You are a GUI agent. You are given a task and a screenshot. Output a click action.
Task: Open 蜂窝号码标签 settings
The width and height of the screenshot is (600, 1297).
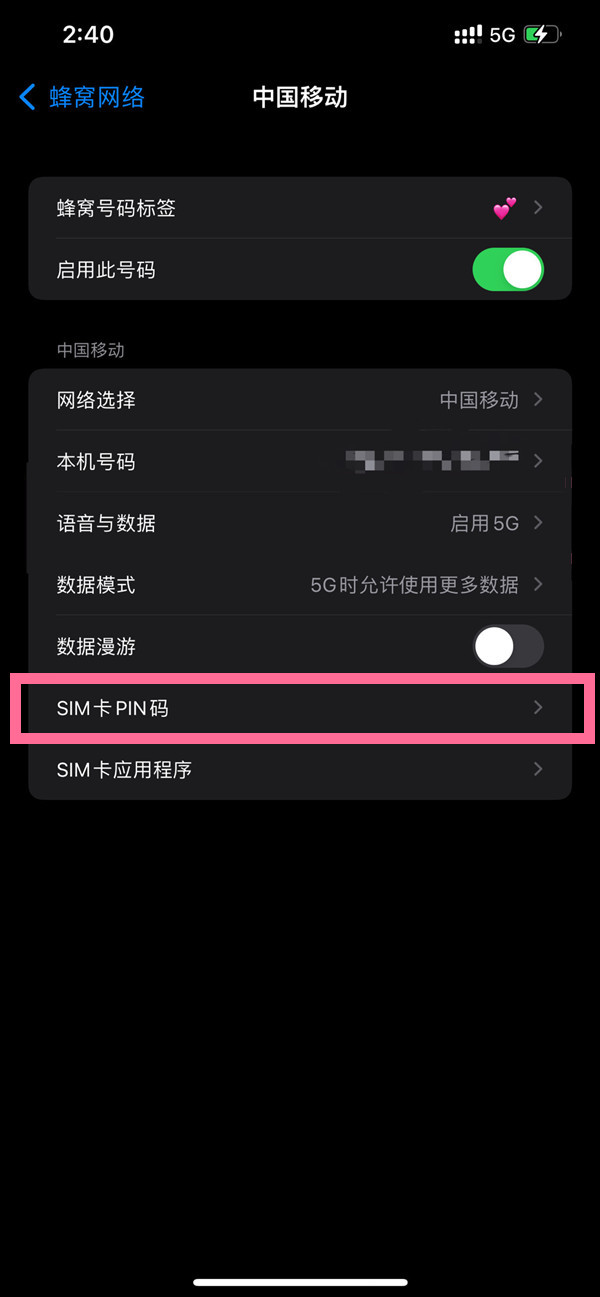(300, 208)
